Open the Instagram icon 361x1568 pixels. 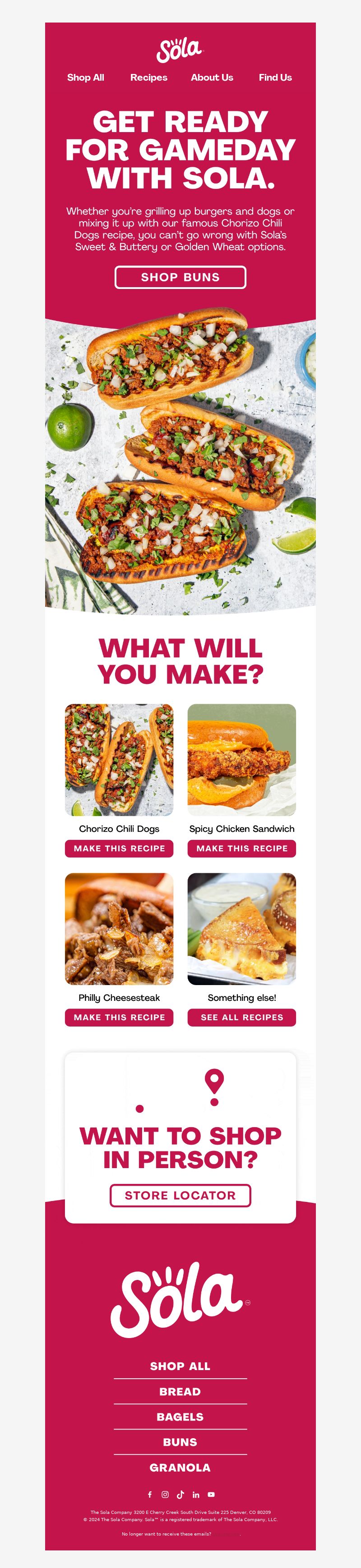(165, 1495)
